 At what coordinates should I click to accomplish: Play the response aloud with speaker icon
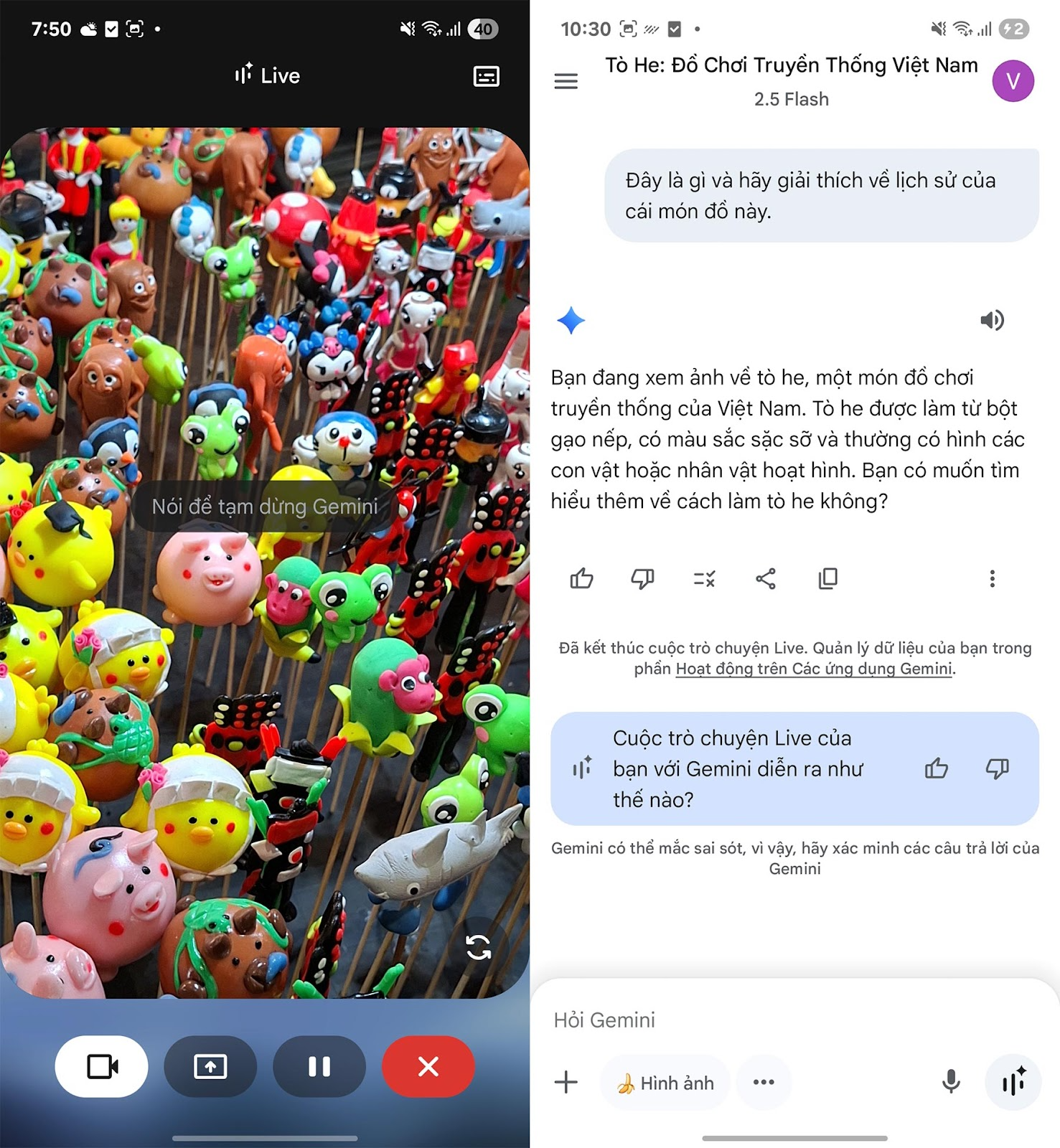pos(992,320)
